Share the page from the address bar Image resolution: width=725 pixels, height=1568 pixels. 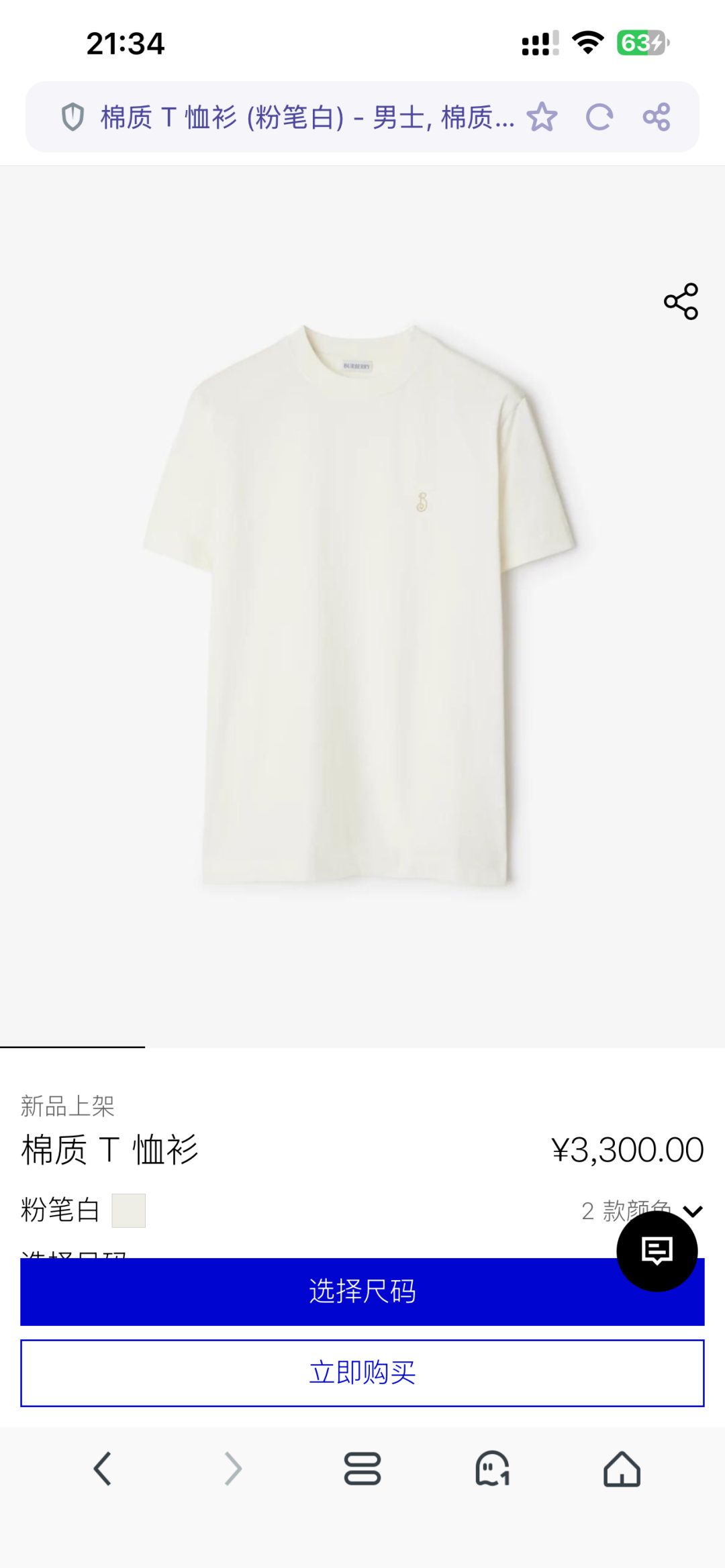pyautogui.click(x=656, y=117)
